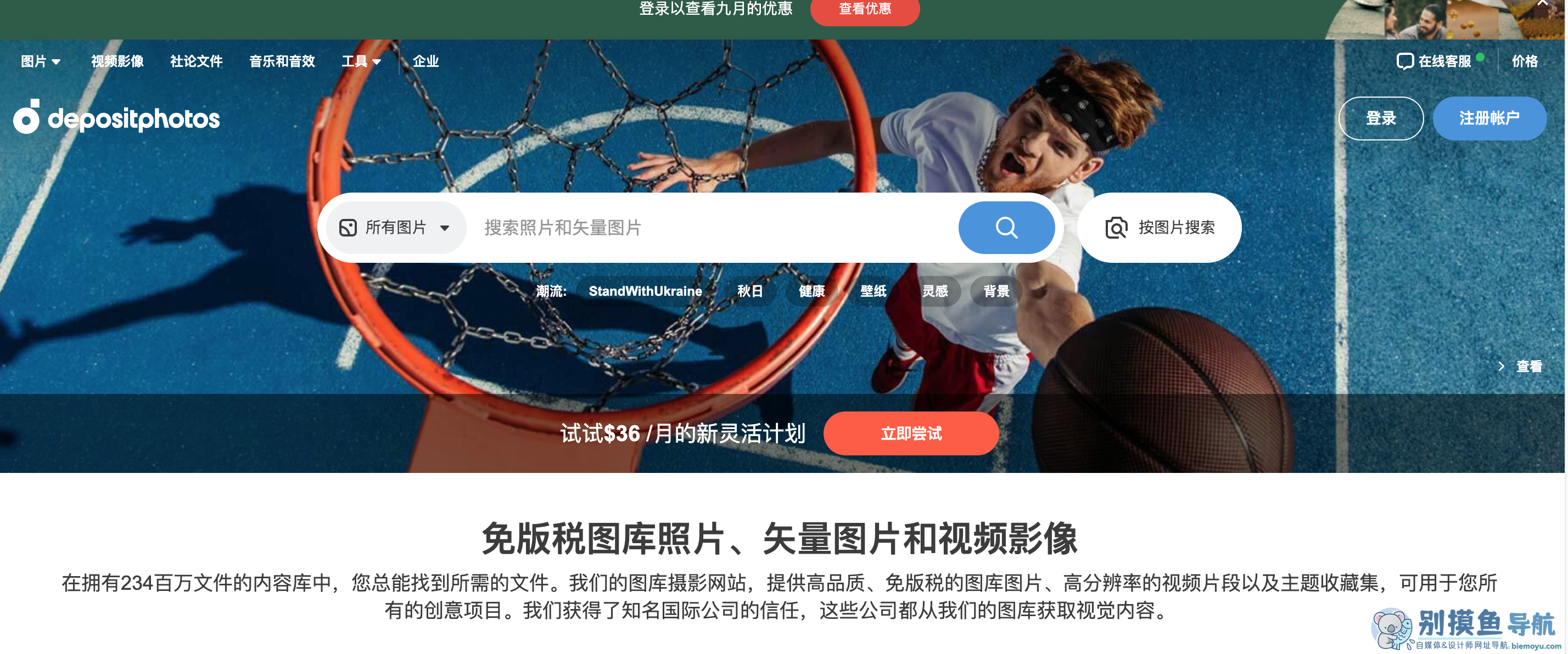Tap the 查看优惠 button in top banner

tap(864, 9)
